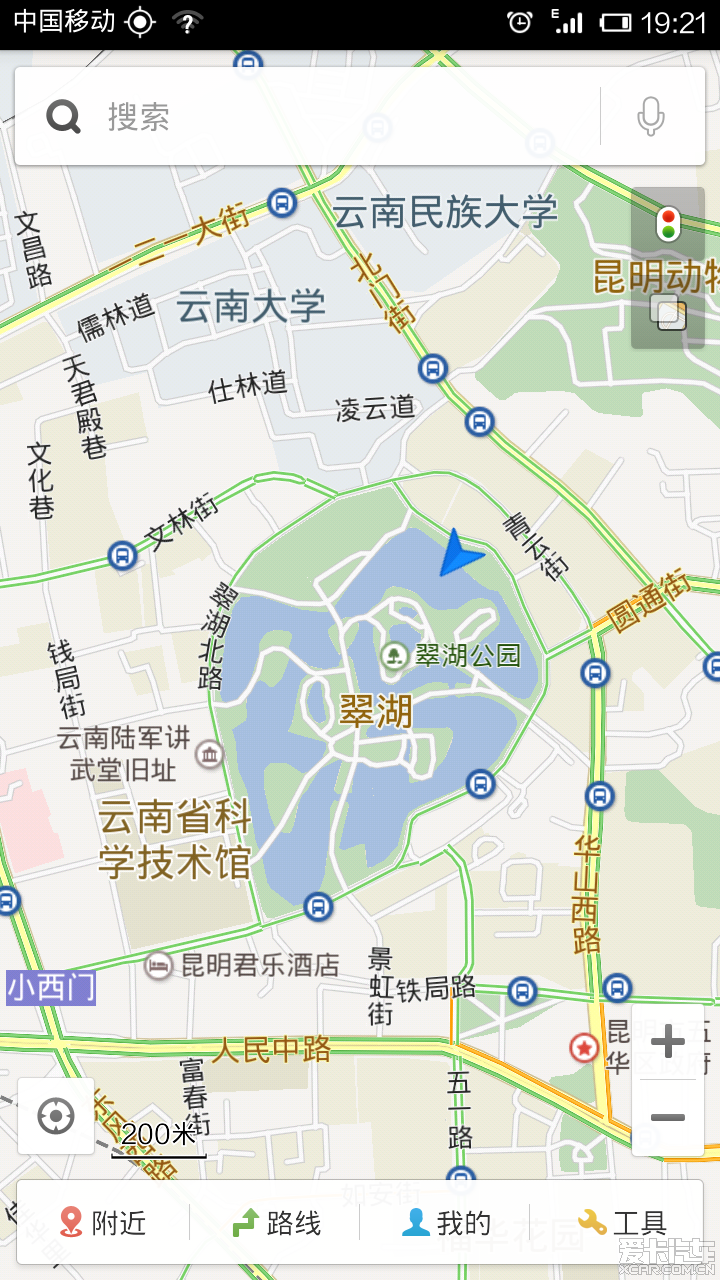Select the 昆明君乐酒店 hotel marker

[159, 965]
